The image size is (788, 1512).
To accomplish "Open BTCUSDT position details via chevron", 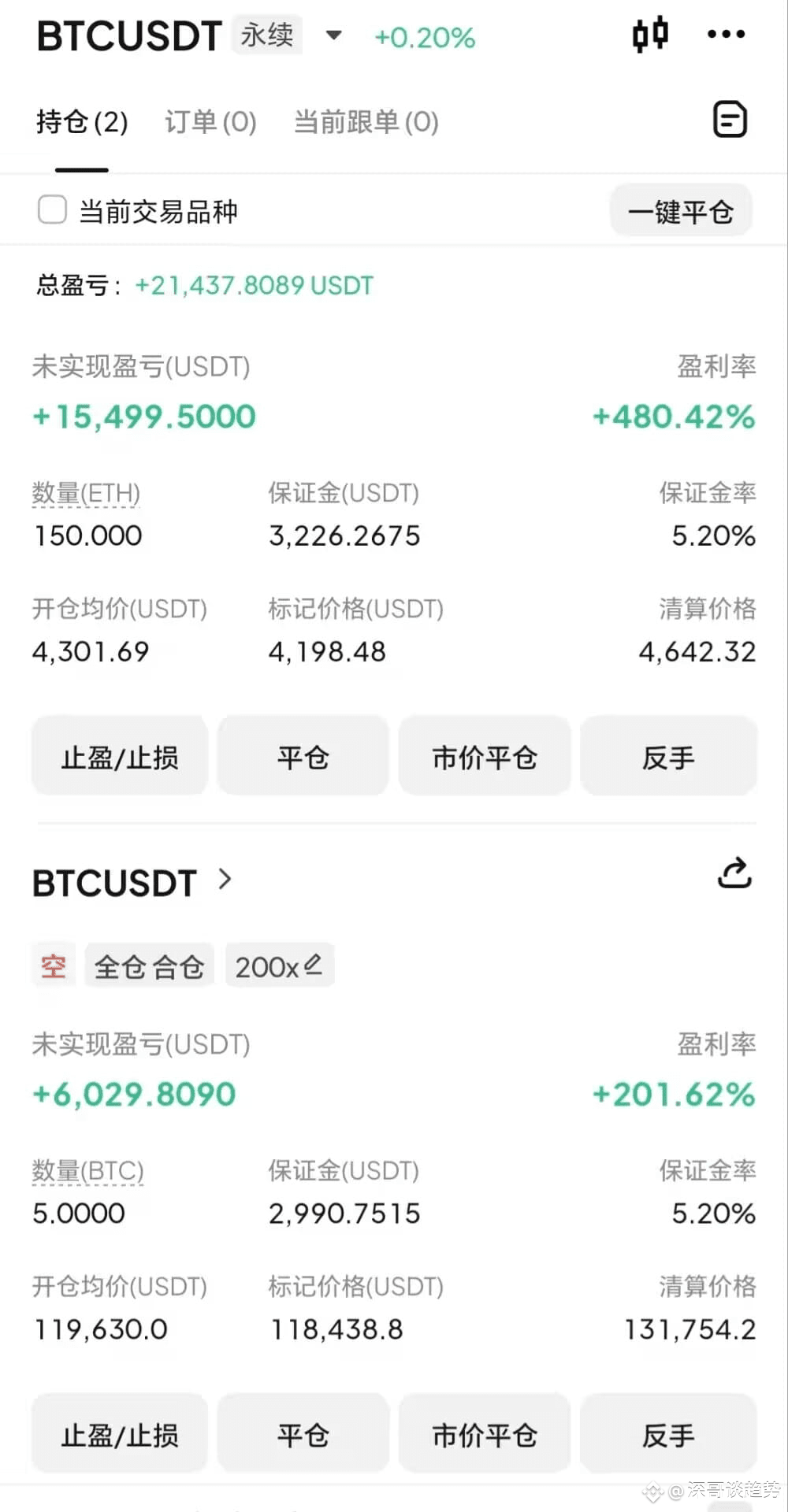I will pos(225,879).
